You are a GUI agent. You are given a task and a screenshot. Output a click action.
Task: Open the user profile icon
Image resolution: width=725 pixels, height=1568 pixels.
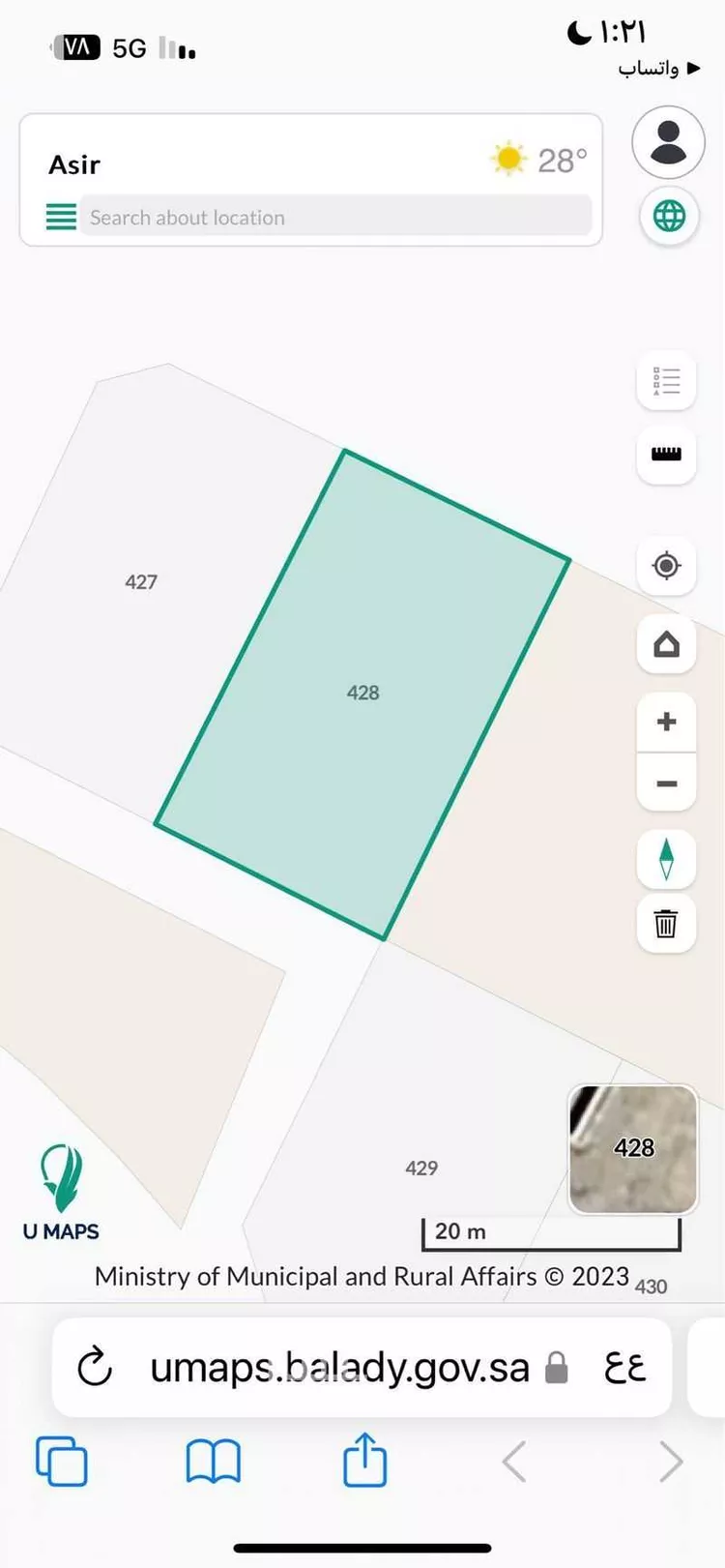668,142
